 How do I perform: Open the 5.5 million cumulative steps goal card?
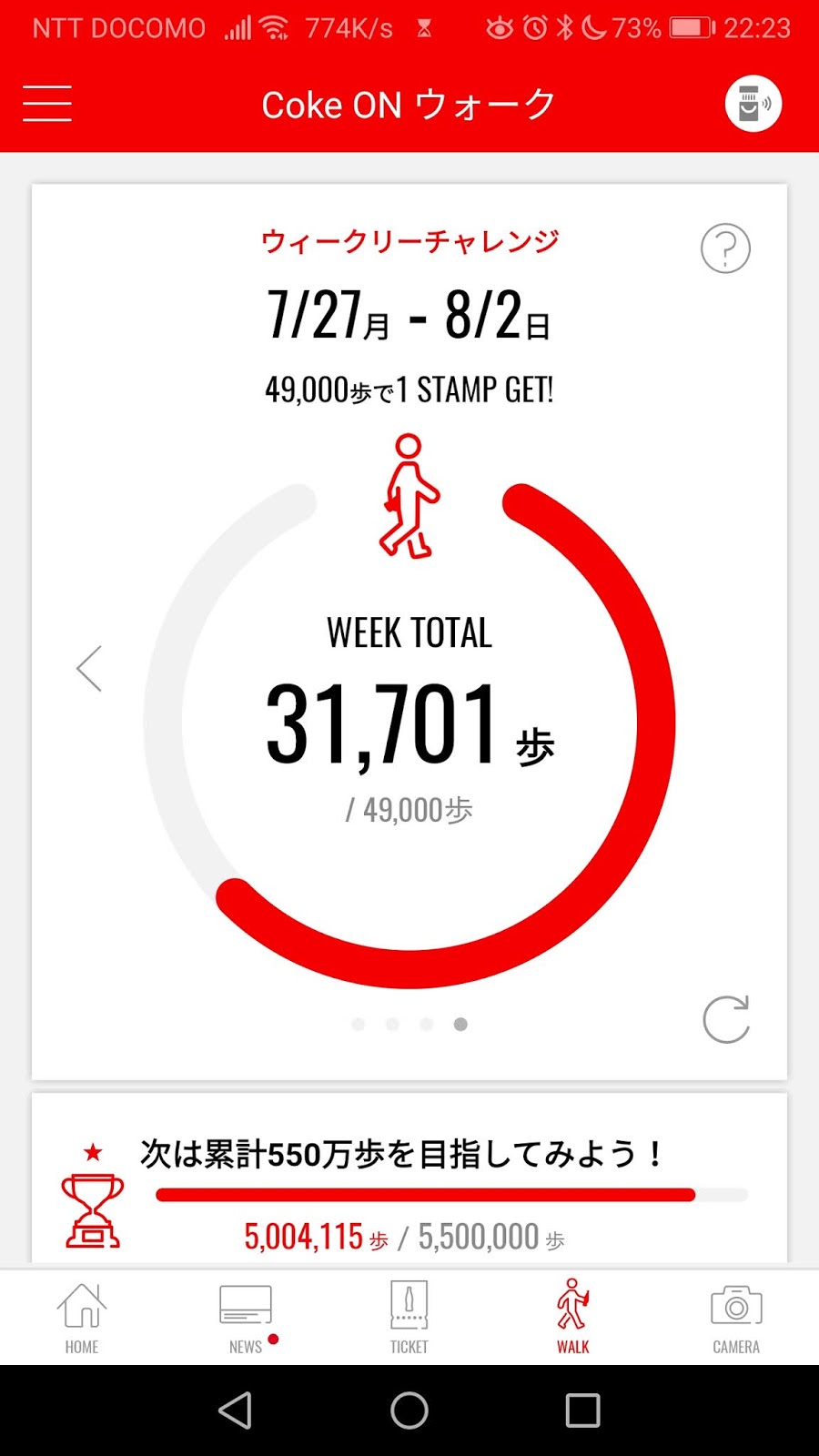pos(409,1192)
